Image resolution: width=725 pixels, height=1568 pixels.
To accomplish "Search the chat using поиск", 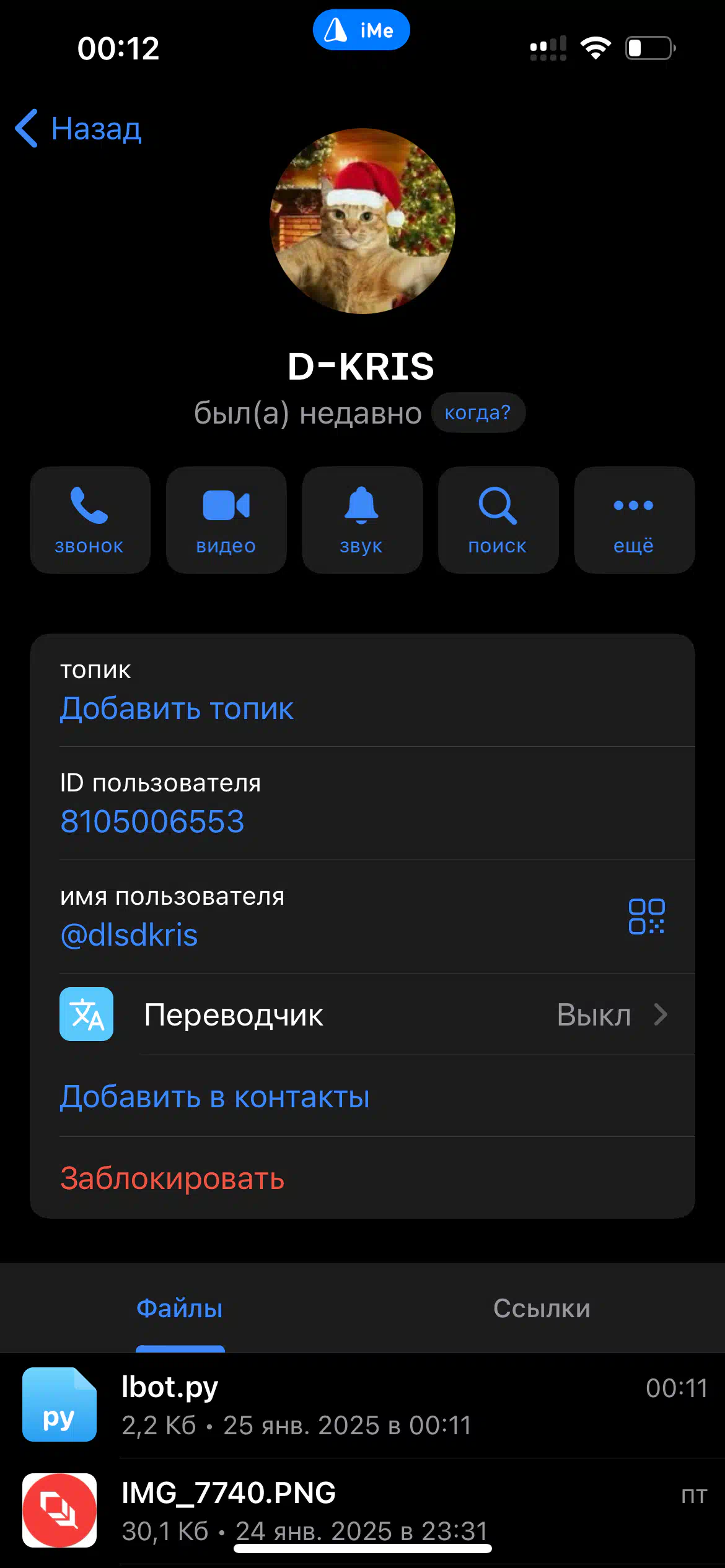I will pos(498,520).
